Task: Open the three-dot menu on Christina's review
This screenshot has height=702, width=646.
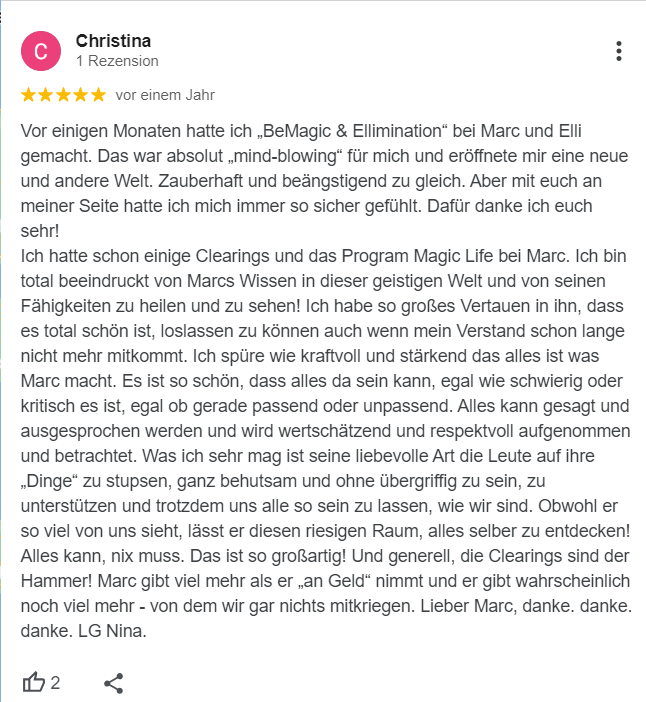Action: click(x=619, y=51)
